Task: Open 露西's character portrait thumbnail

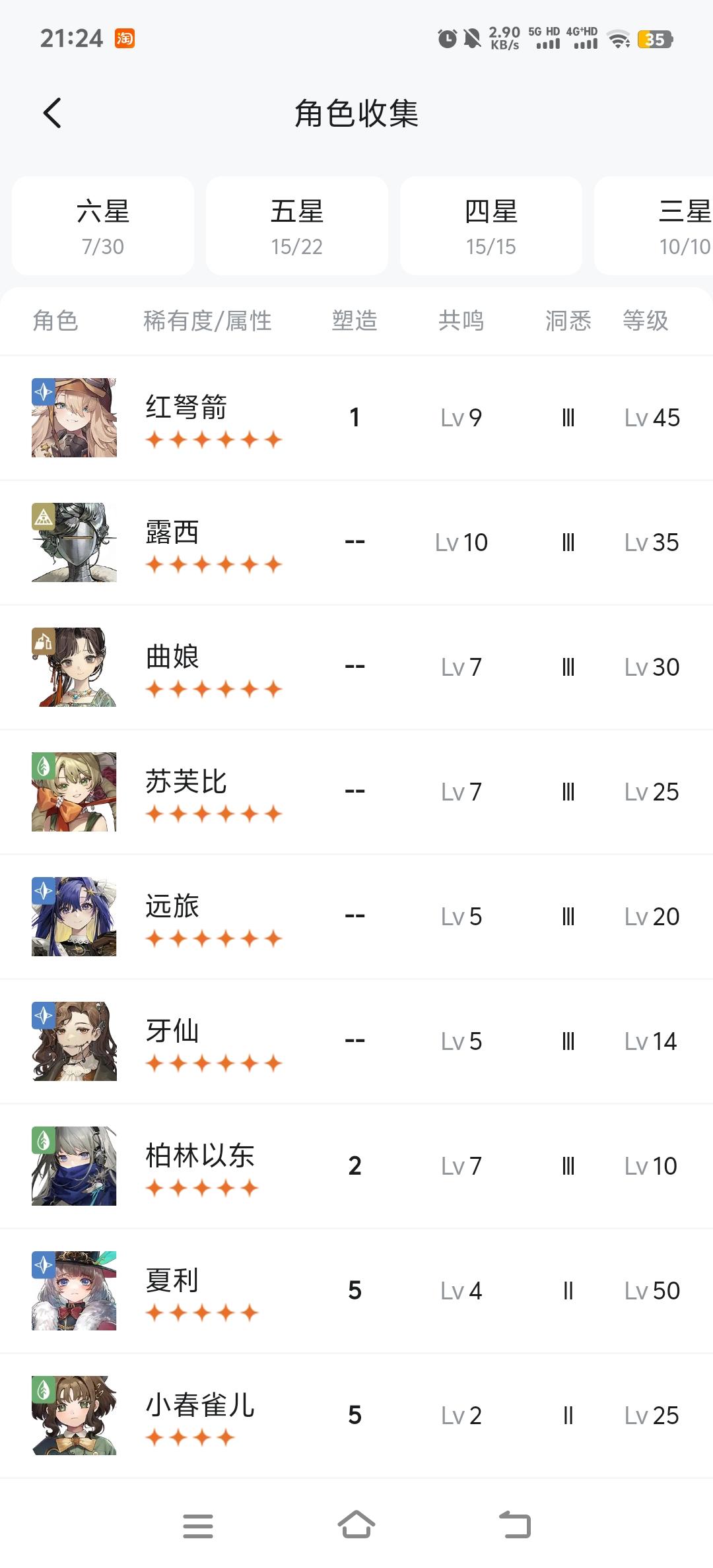Action: click(75, 542)
